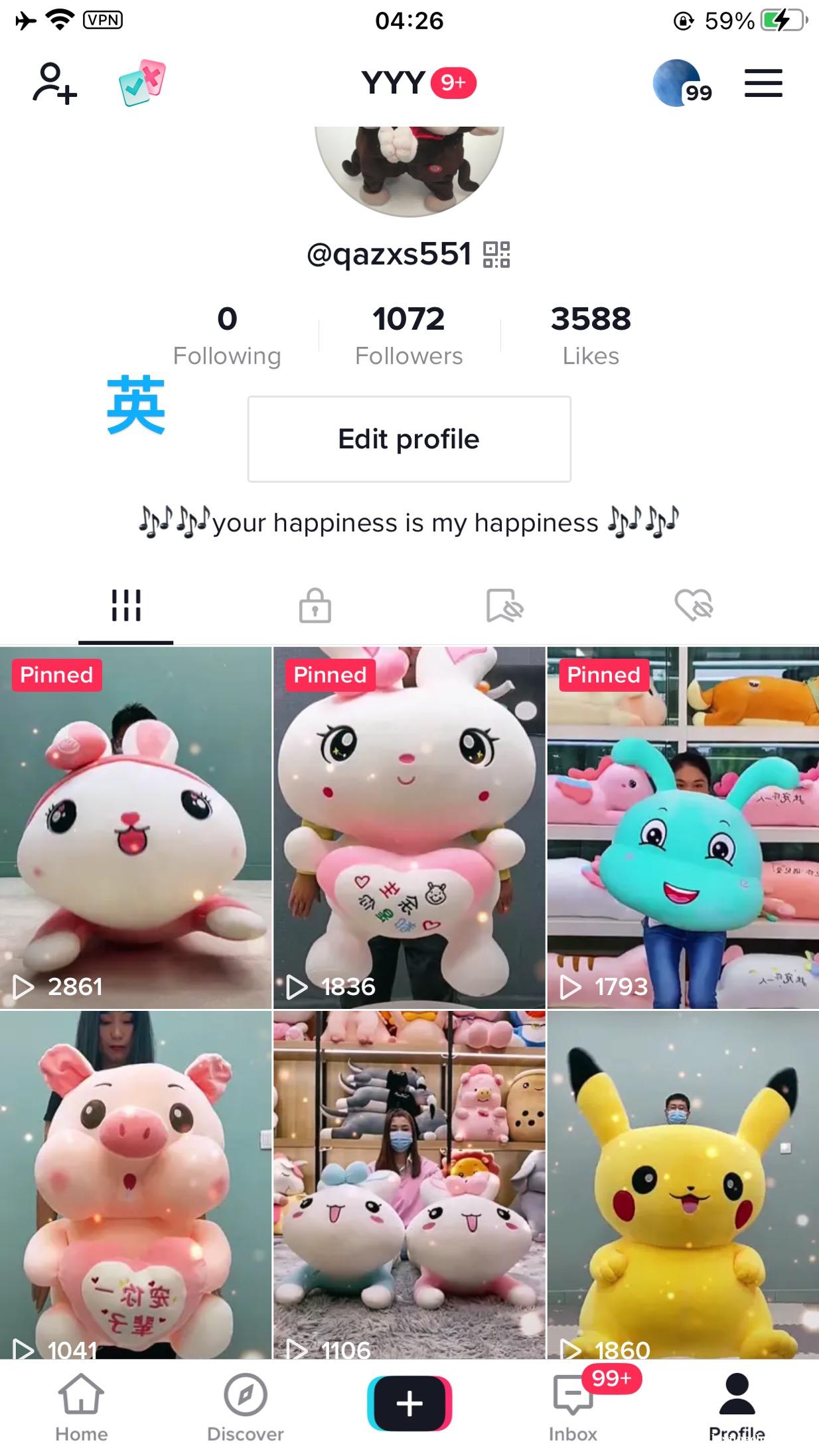This screenshot has width=819, height=1456.
Task: Open the pink pig plush video
Action: [x=135, y=1184]
